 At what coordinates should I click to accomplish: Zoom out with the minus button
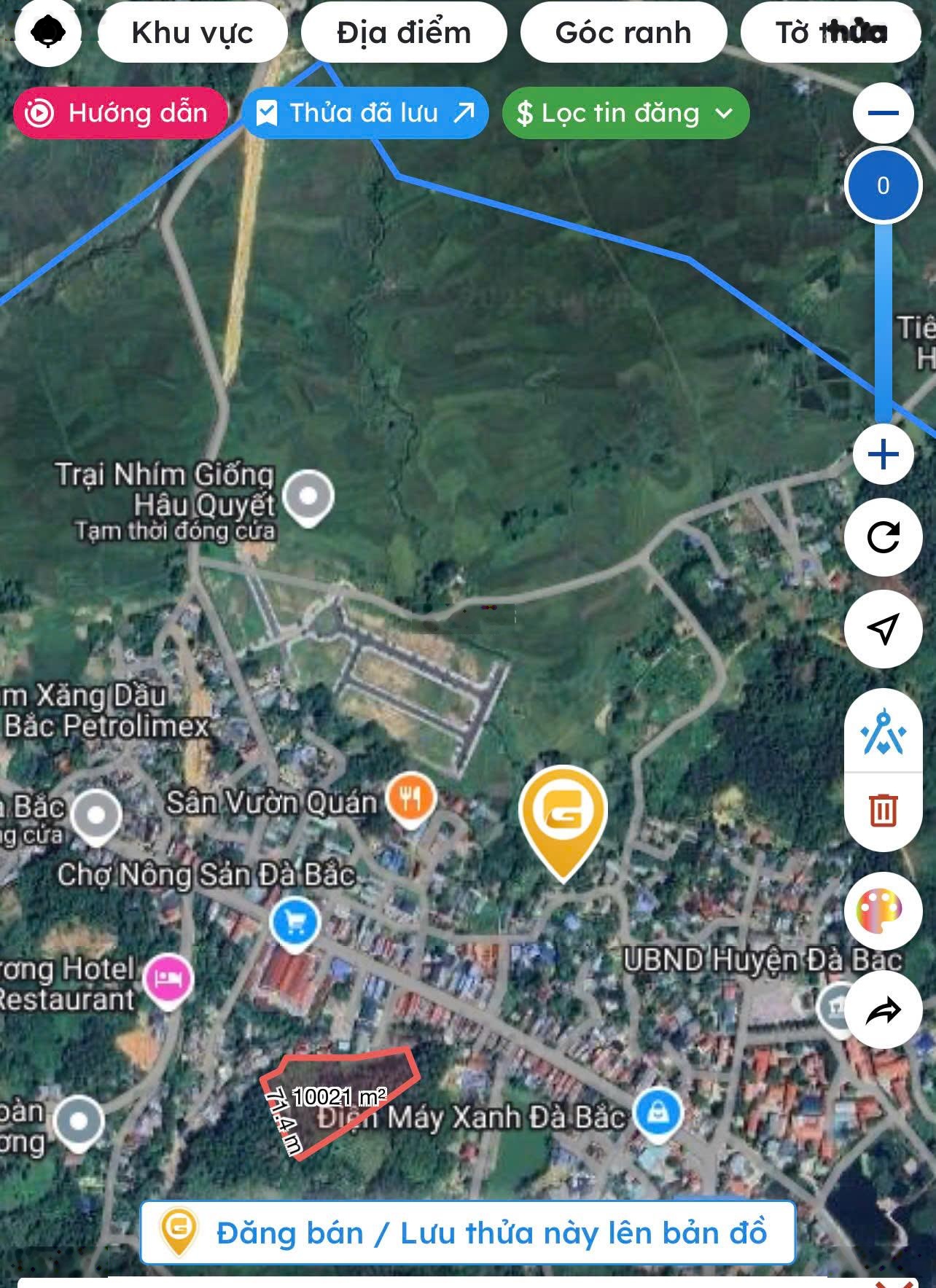click(x=883, y=113)
